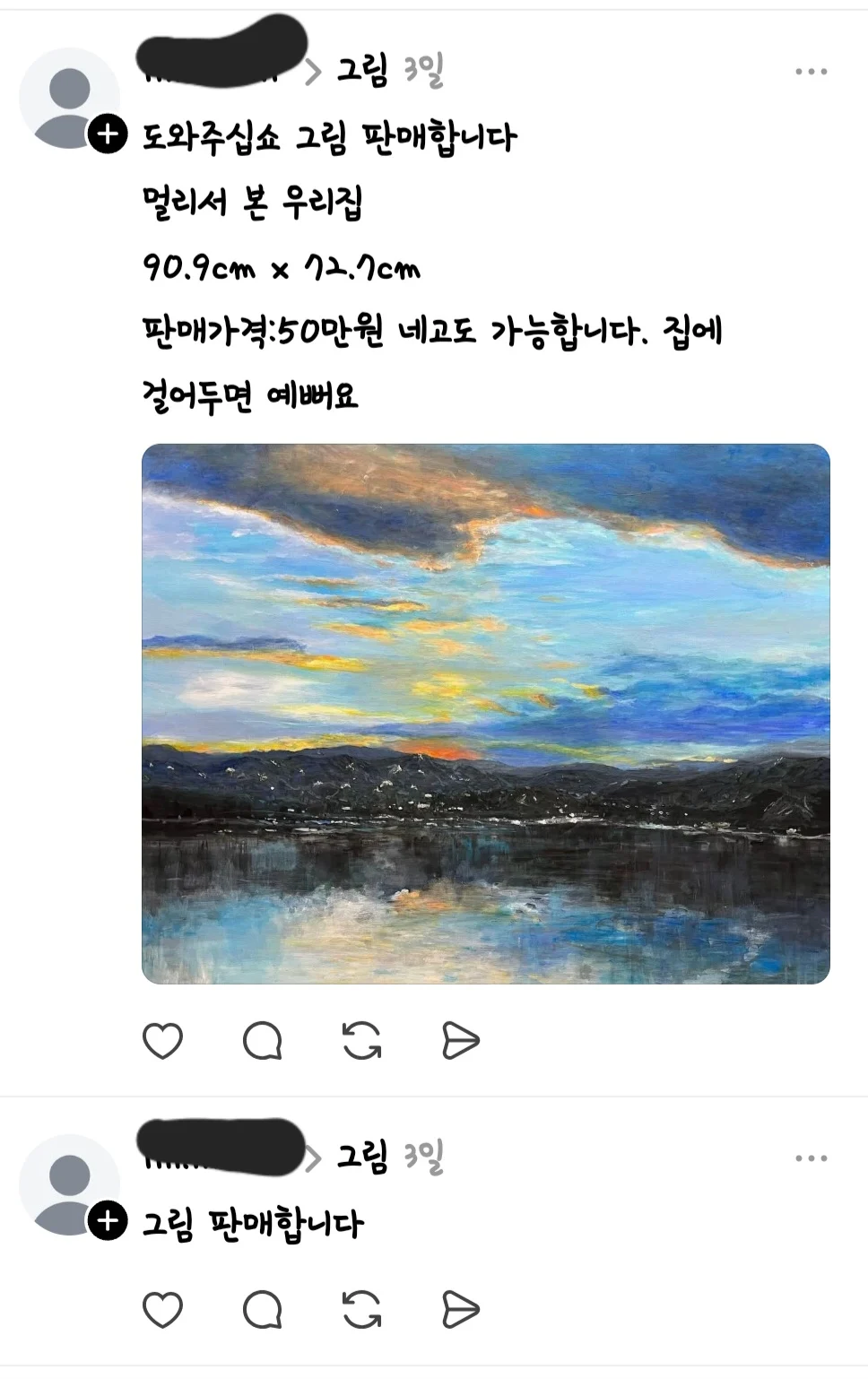Tap plus badge on short 그림 판매합니다 post avatar
Screen dimensions: 868x1379
108,1220
